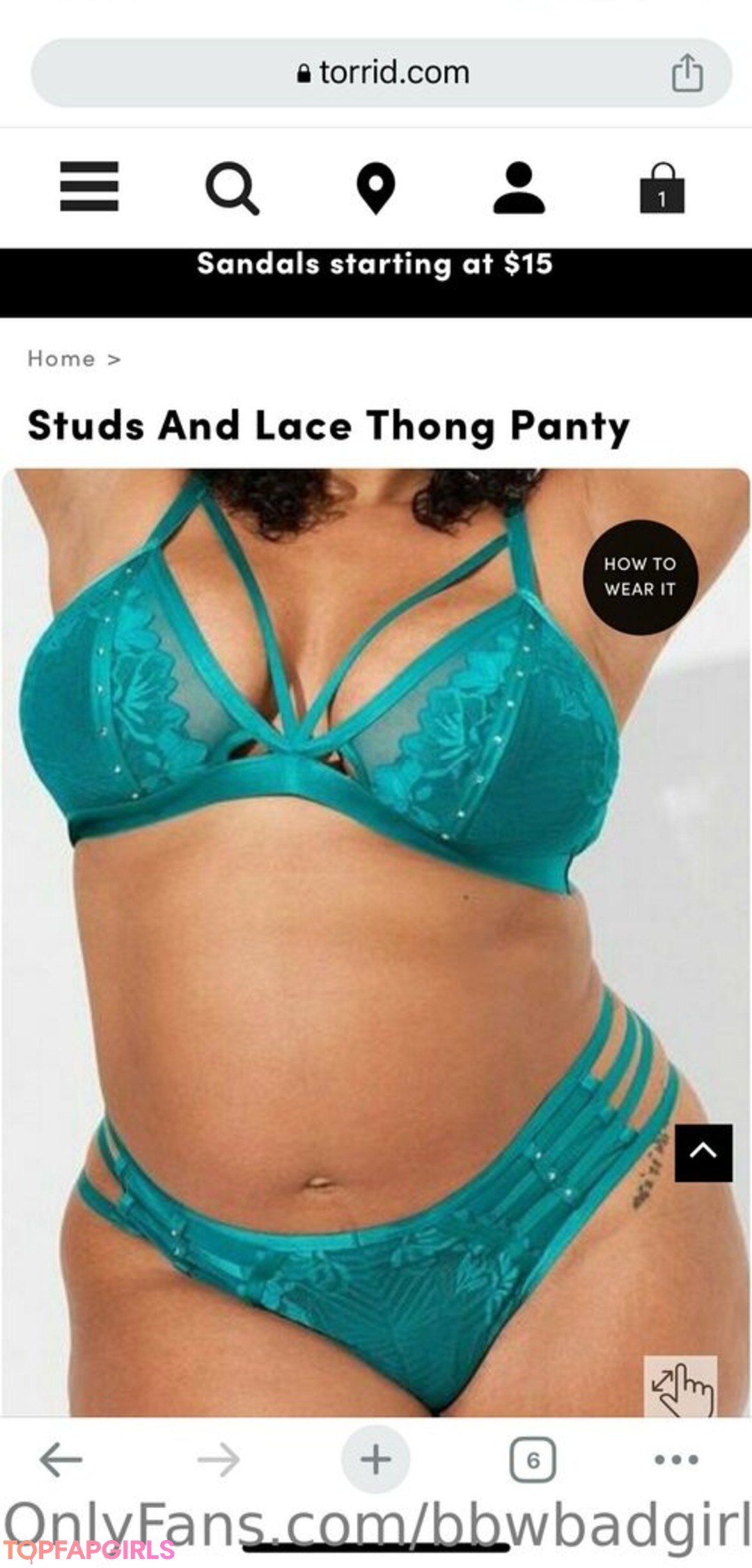Open the browser's three-dot menu
The width and height of the screenshot is (752, 1568).
point(676,1459)
